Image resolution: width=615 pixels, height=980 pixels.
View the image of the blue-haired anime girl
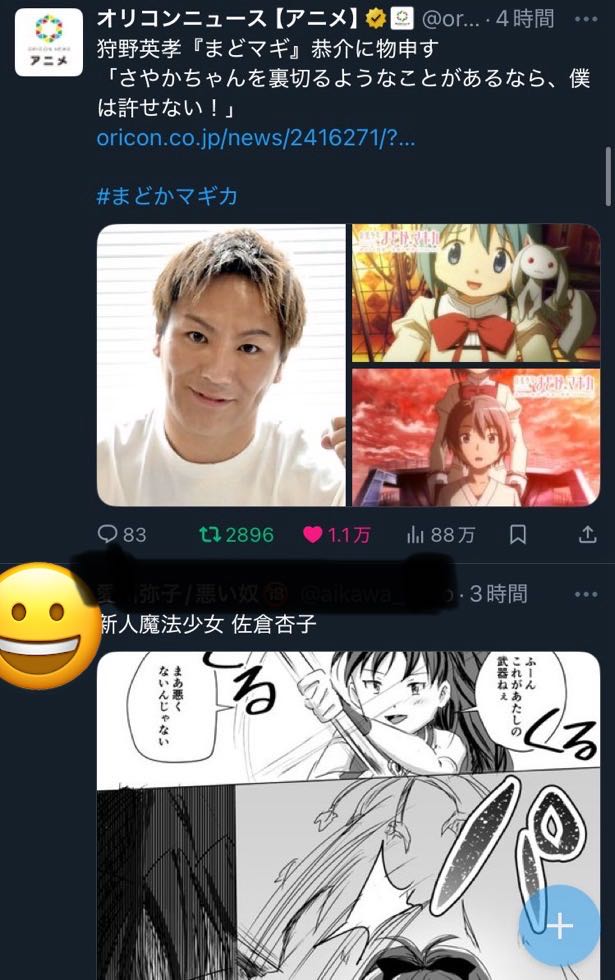point(476,293)
